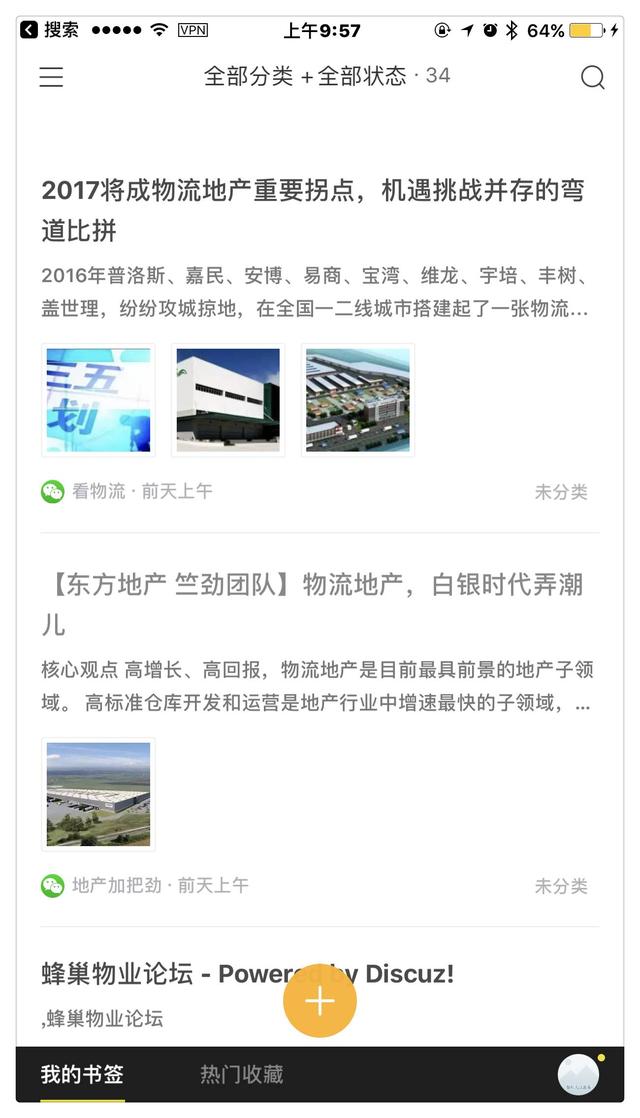Viewport: 640px width, 1118px height.
Task: Switch to the 热门收藏 tab
Action: click(241, 1075)
